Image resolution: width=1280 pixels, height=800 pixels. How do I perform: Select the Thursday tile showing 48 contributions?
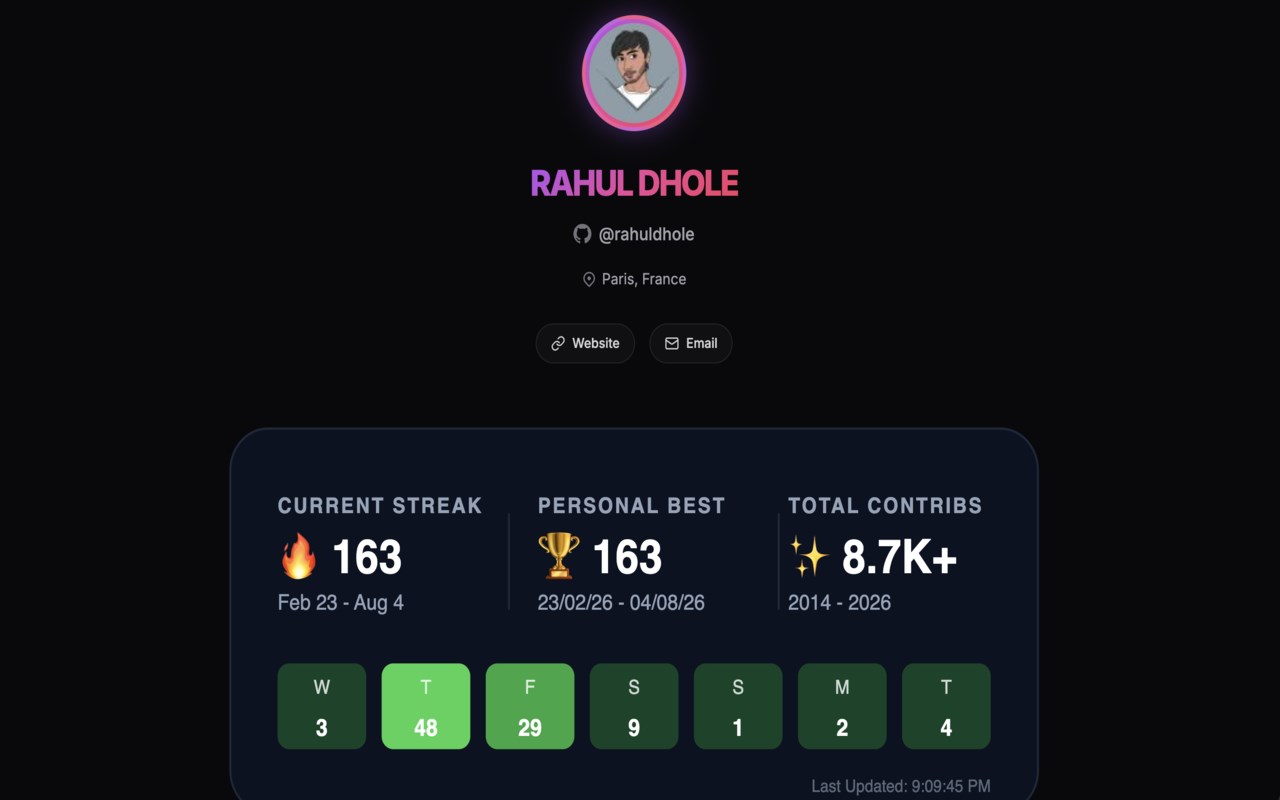click(x=426, y=706)
